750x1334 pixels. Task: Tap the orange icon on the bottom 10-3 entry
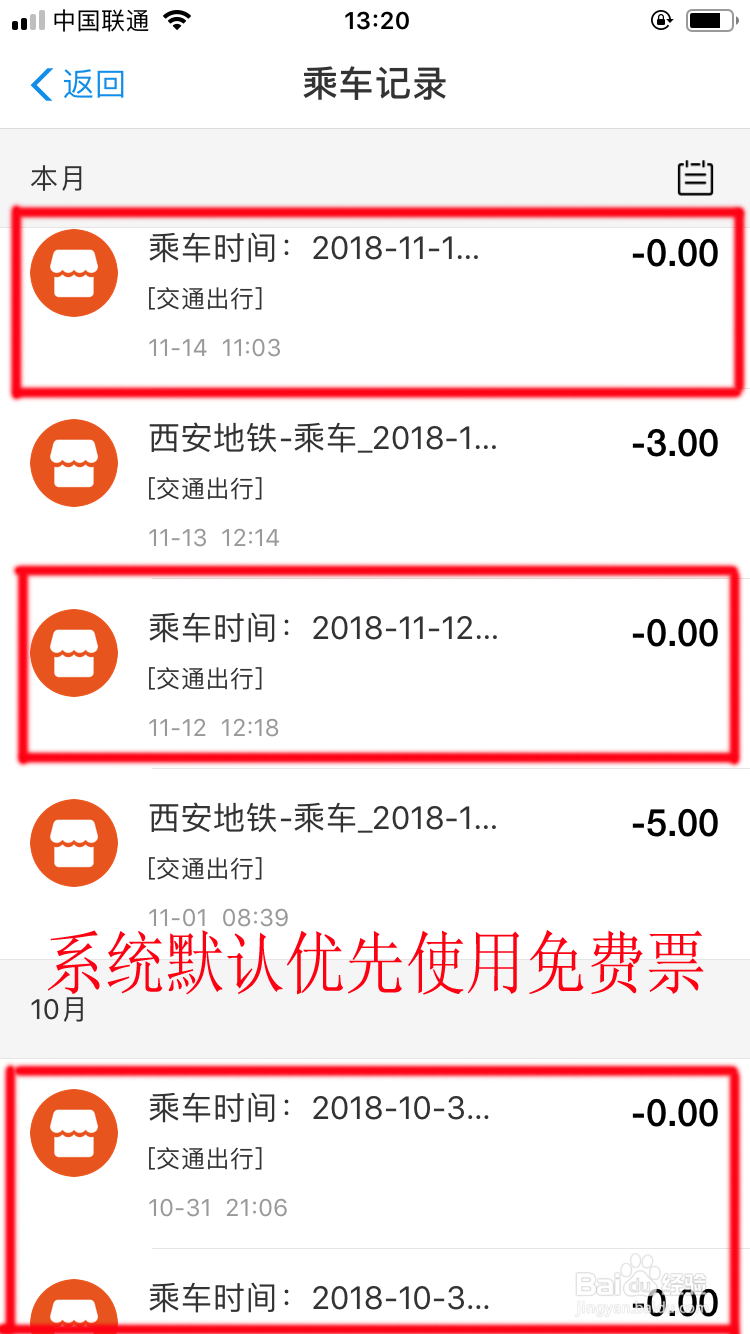[x=74, y=1310]
